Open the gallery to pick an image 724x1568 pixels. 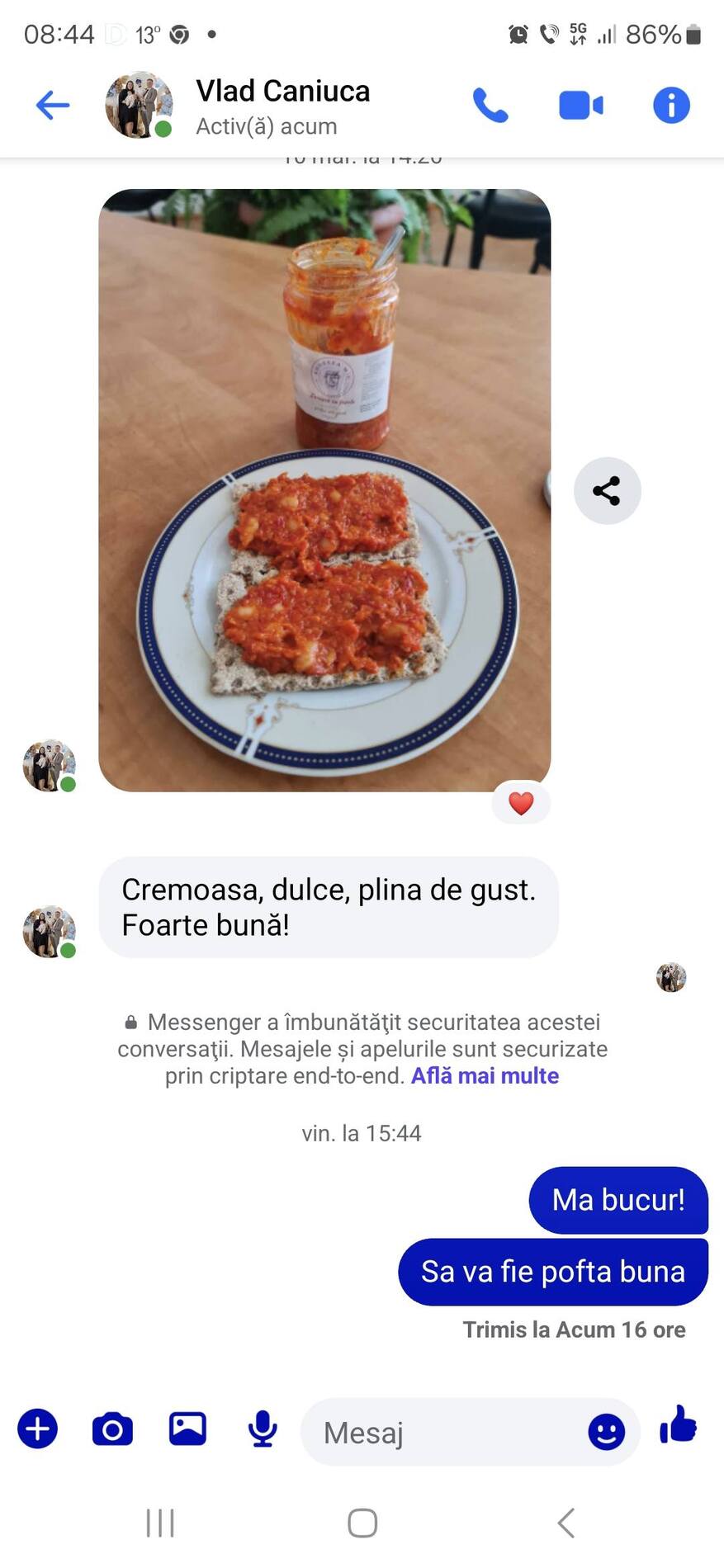[x=187, y=1429]
